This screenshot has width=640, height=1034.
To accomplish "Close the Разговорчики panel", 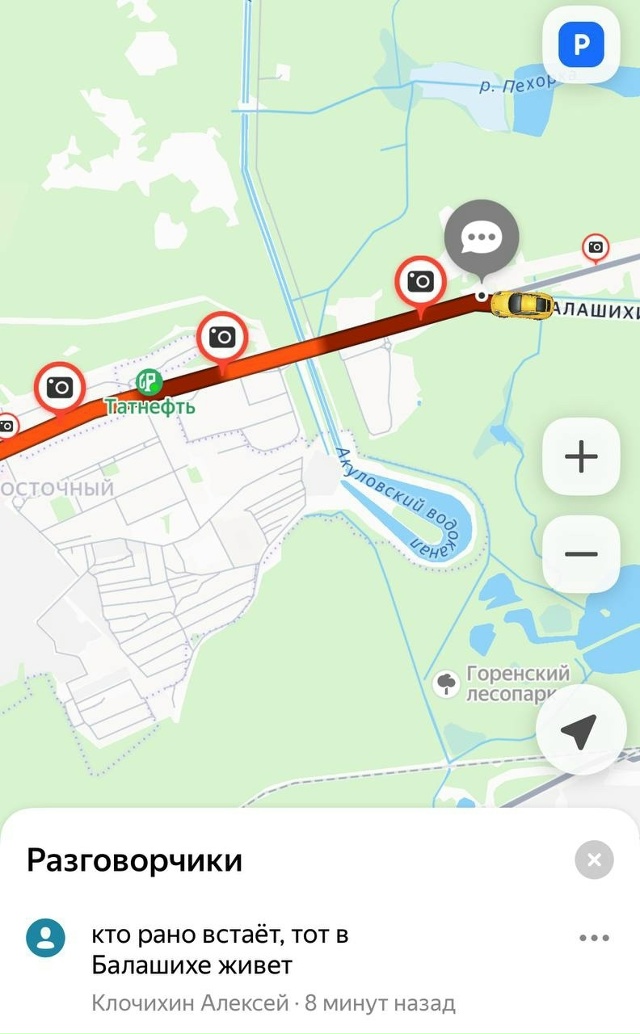I will click(x=594, y=860).
